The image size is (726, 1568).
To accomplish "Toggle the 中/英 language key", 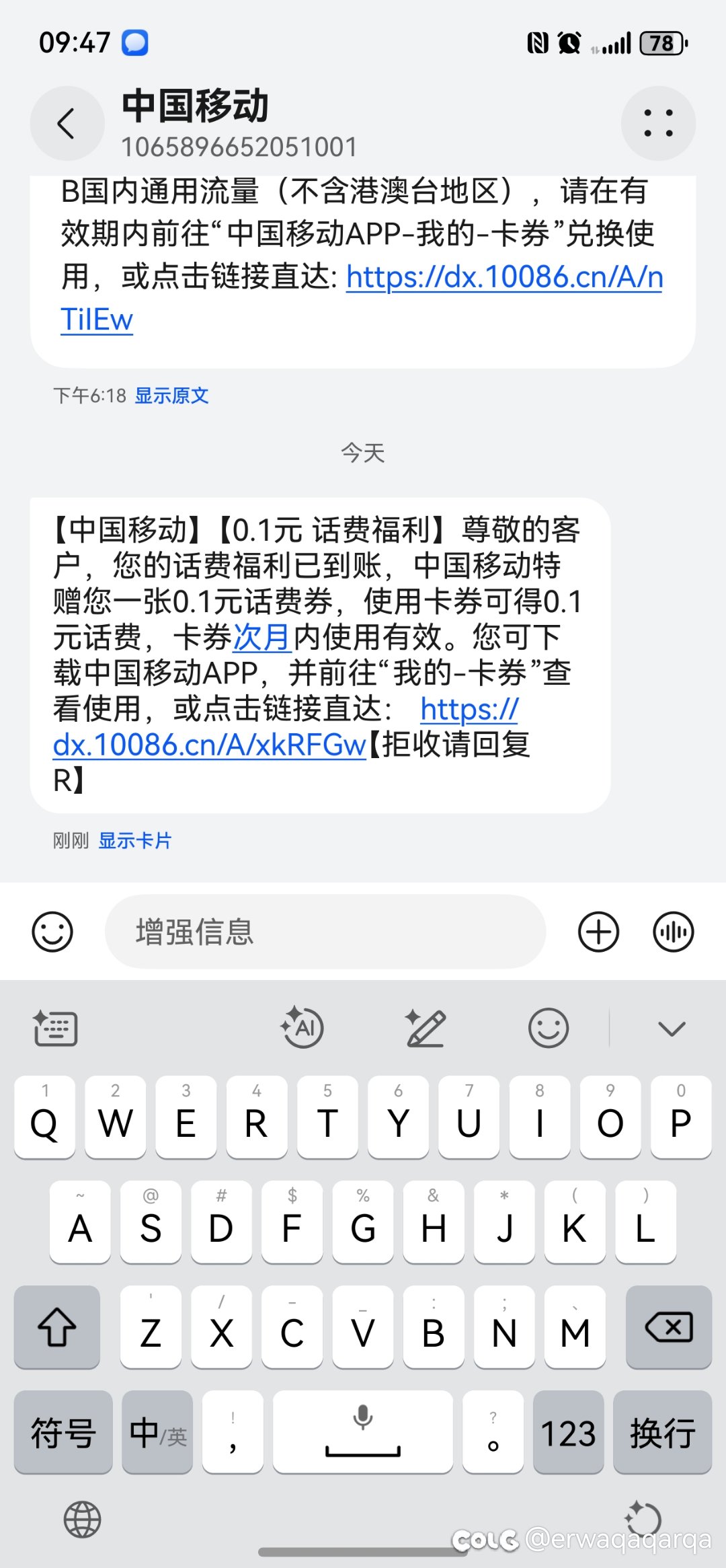I will click(157, 1432).
